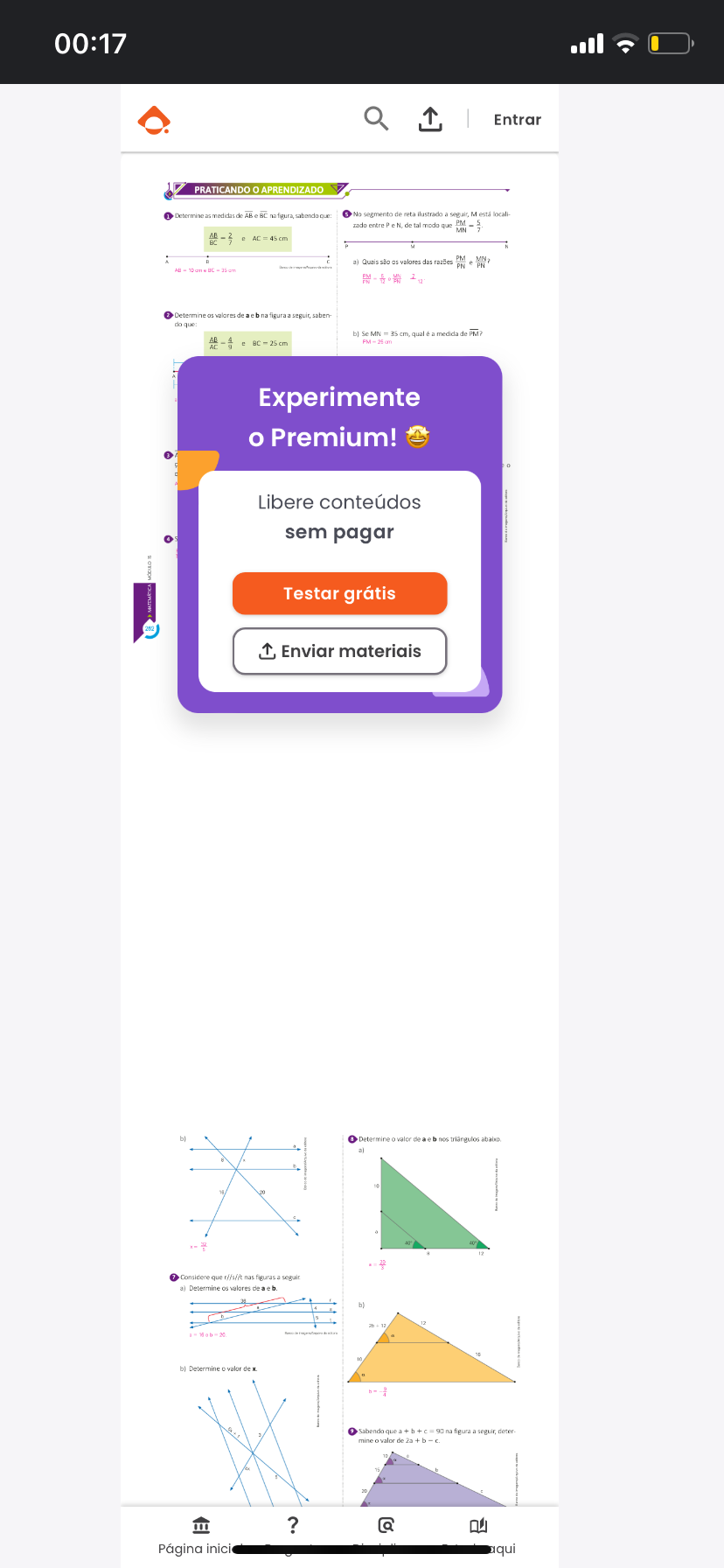This screenshot has height=1568, width=724.
Task: Tap the upload icon in top bar
Action: [x=430, y=119]
